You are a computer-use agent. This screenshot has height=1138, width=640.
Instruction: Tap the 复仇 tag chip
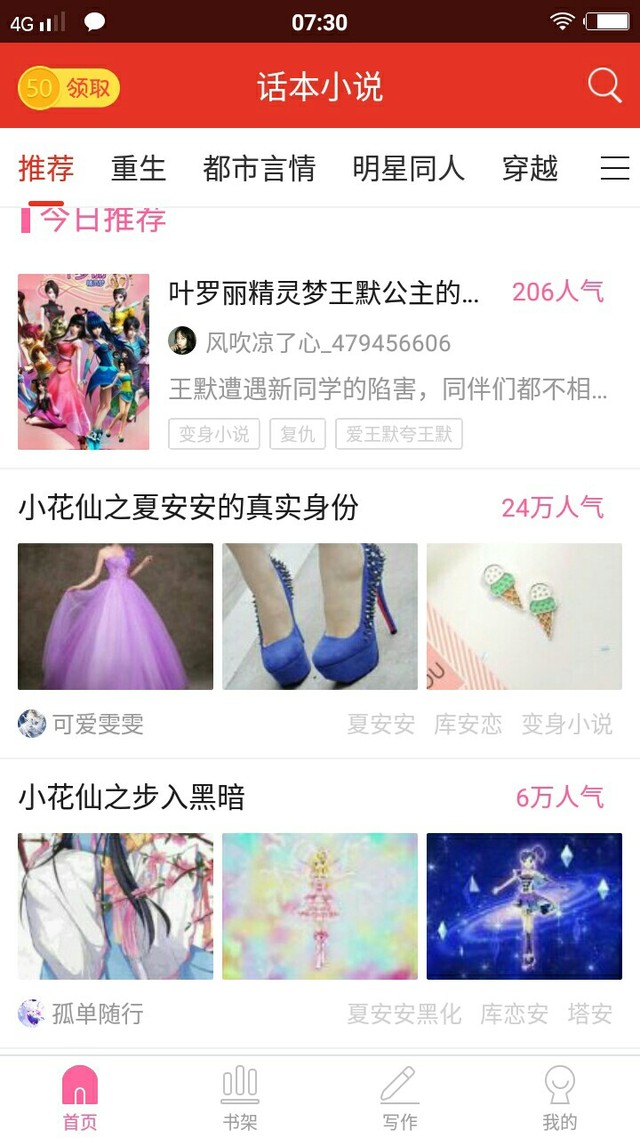pyautogui.click(x=297, y=433)
